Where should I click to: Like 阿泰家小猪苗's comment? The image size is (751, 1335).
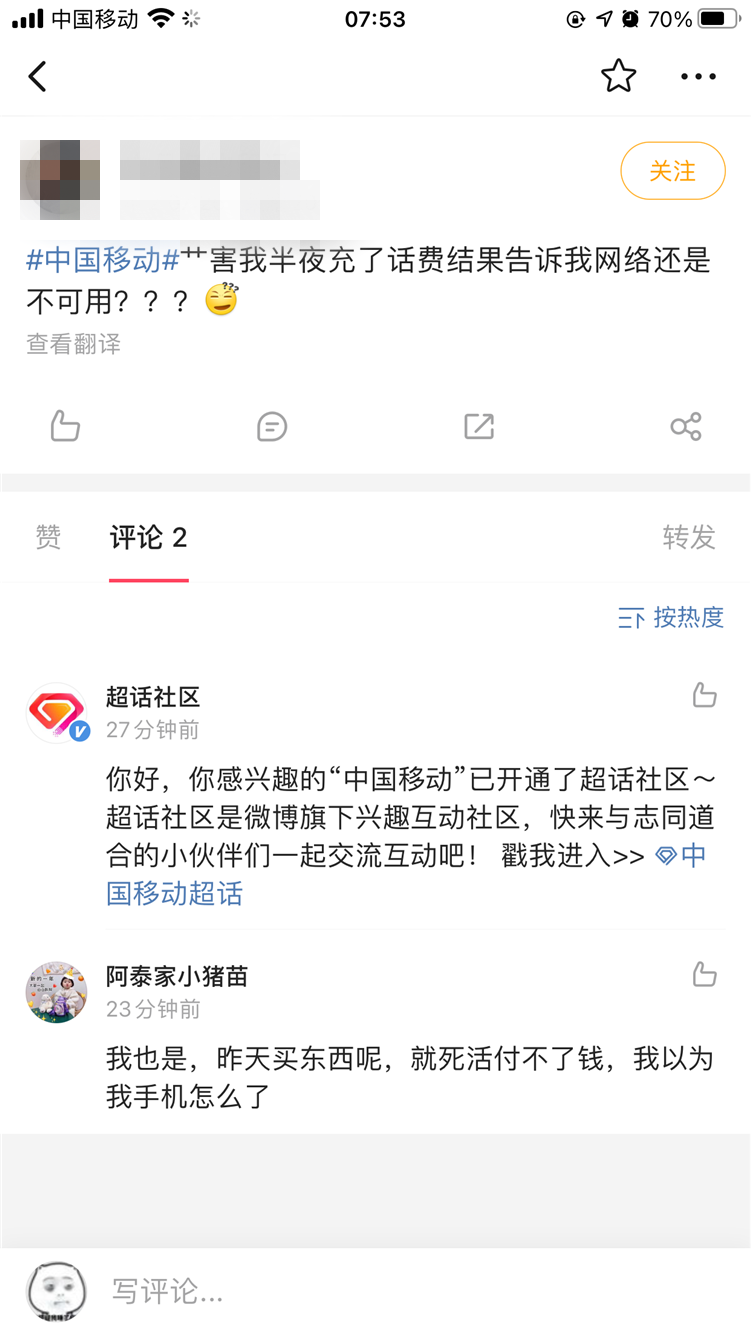[705, 975]
